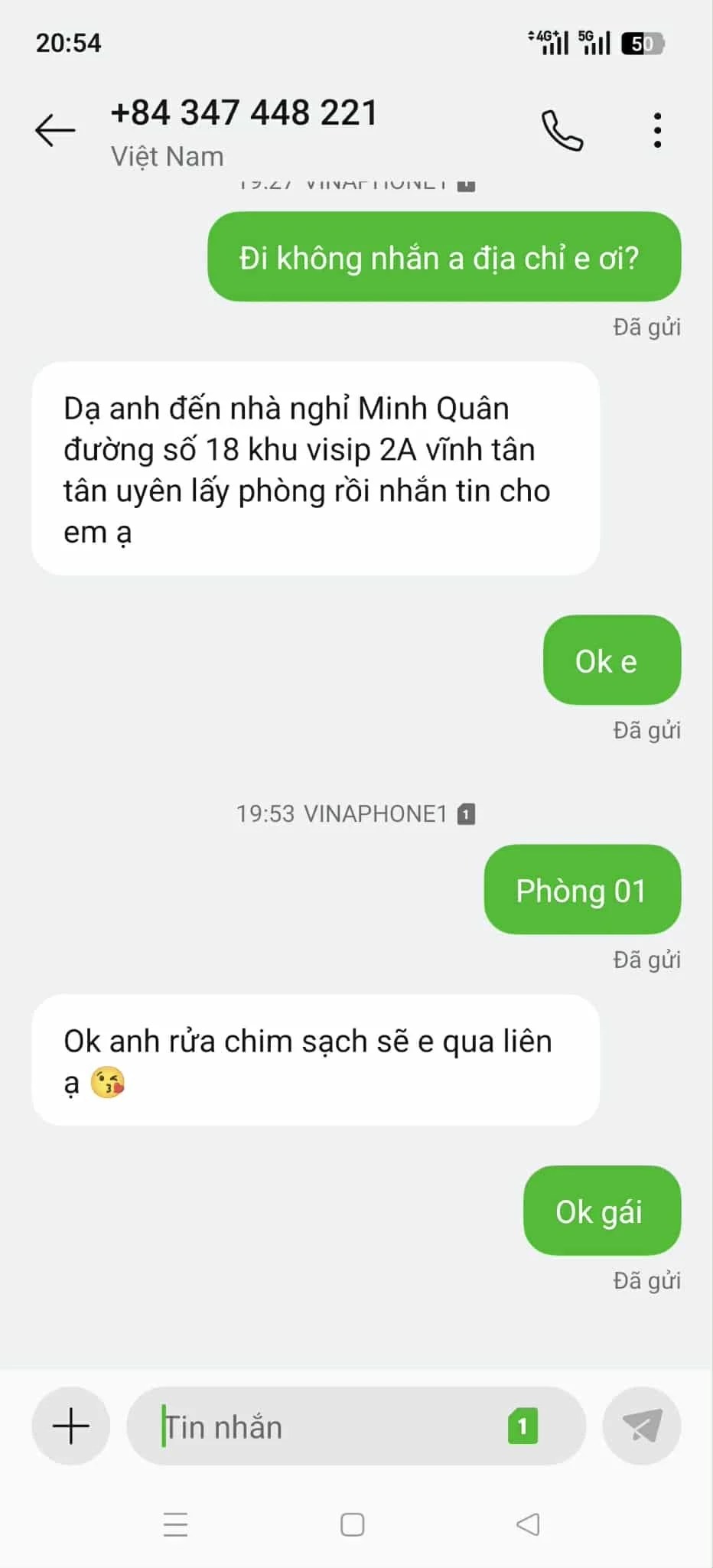713x1568 pixels.
Task: Send the message with the paper plane
Action: [x=642, y=1426]
